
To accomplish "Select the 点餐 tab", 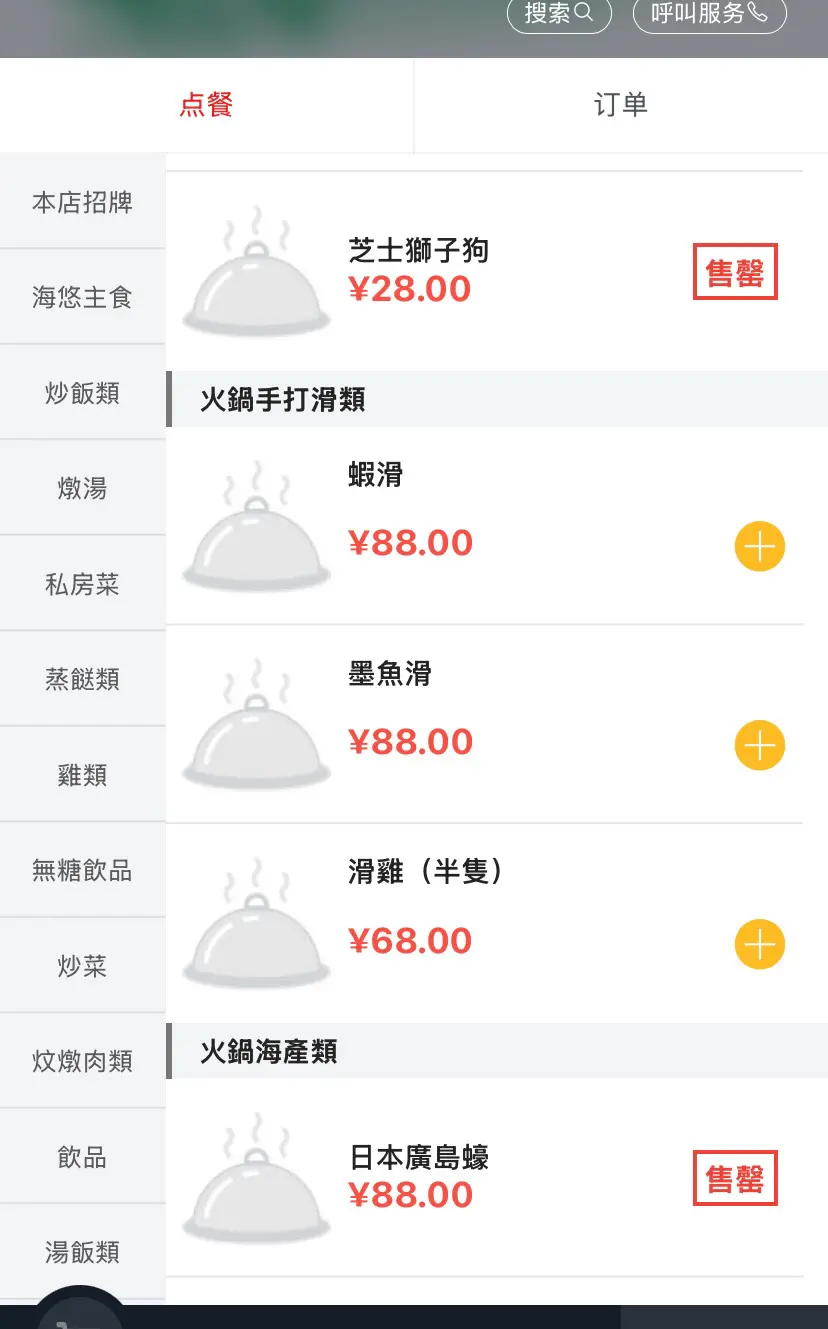I will point(206,105).
